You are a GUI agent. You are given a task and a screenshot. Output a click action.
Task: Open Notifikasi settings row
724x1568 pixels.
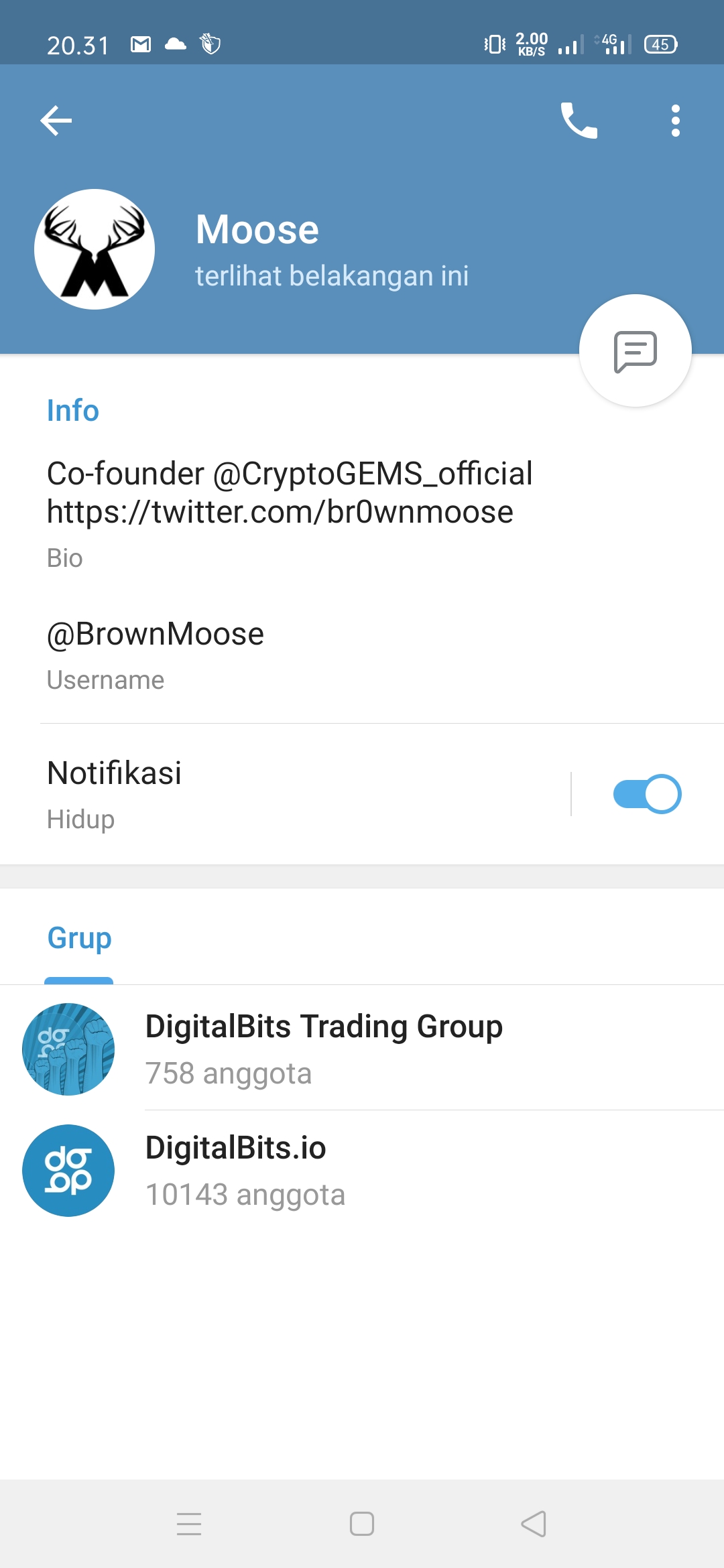(285, 794)
